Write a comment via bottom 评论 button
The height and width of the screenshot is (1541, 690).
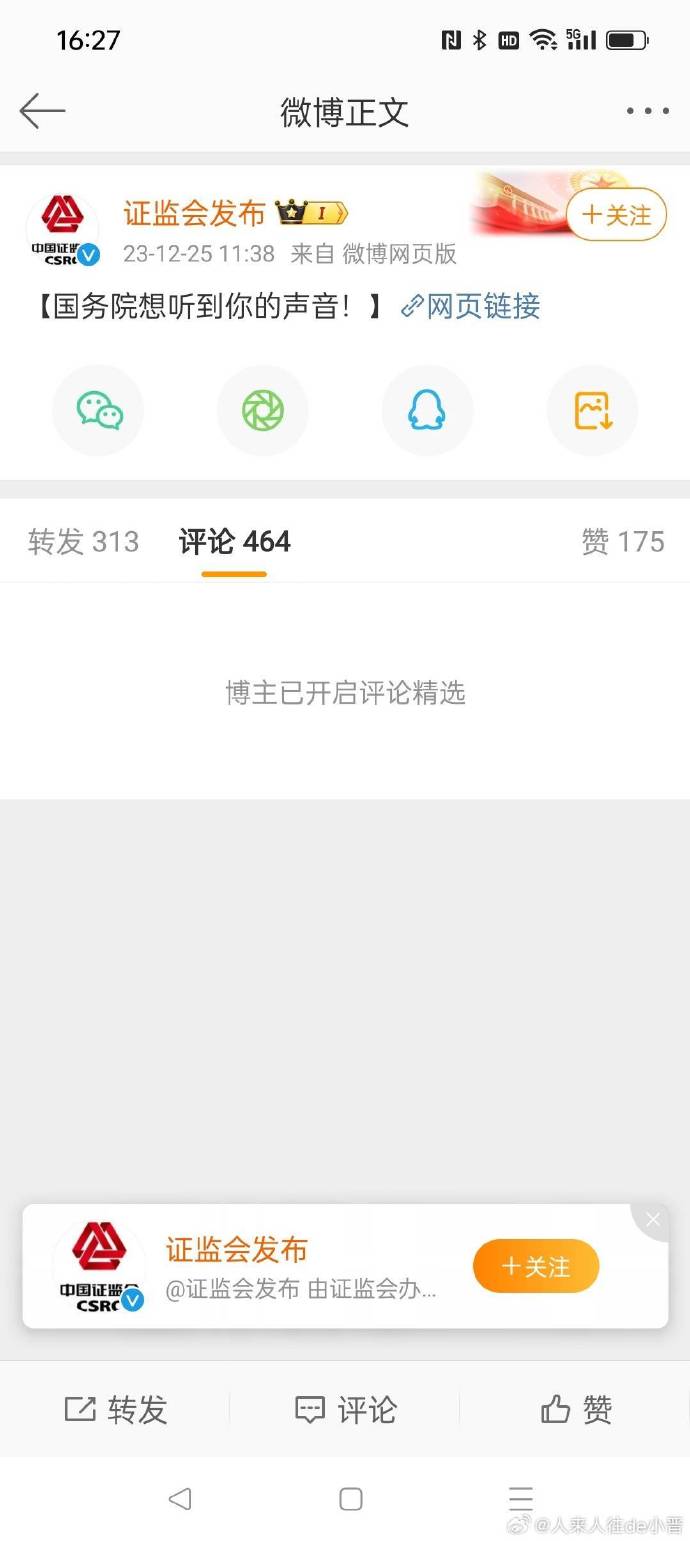pyautogui.click(x=345, y=1410)
